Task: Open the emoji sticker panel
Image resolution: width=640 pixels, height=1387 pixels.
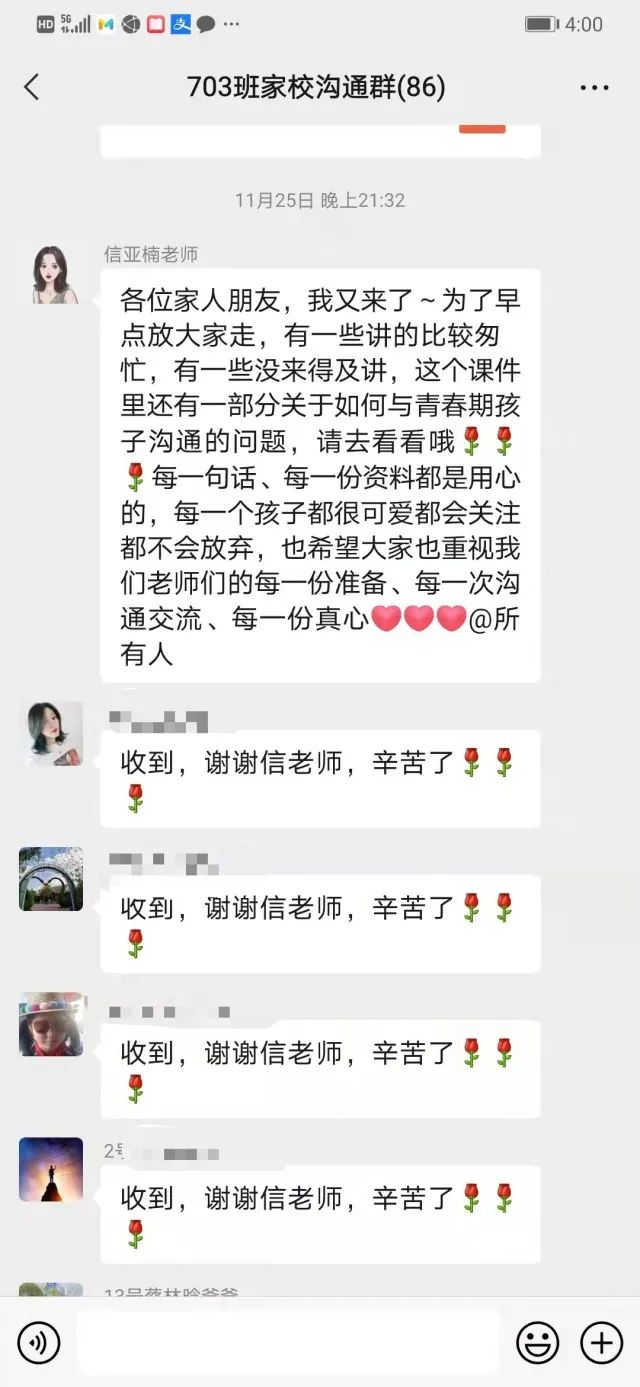Action: coord(537,1342)
